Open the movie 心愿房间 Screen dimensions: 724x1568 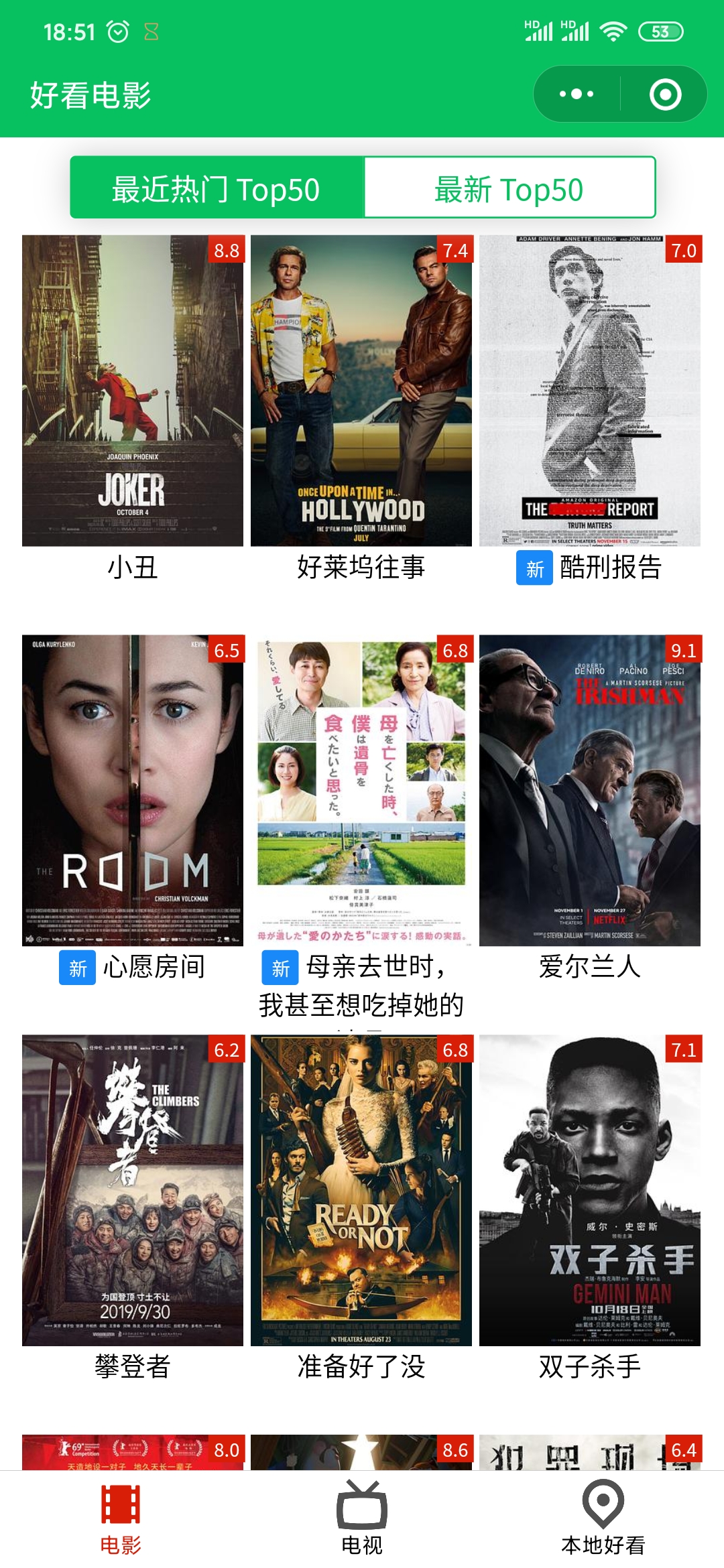point(133,791)
